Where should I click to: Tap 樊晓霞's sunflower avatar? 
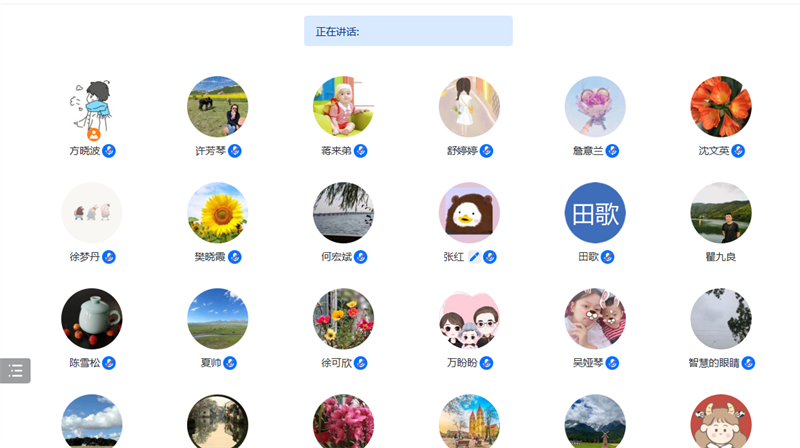217,213
